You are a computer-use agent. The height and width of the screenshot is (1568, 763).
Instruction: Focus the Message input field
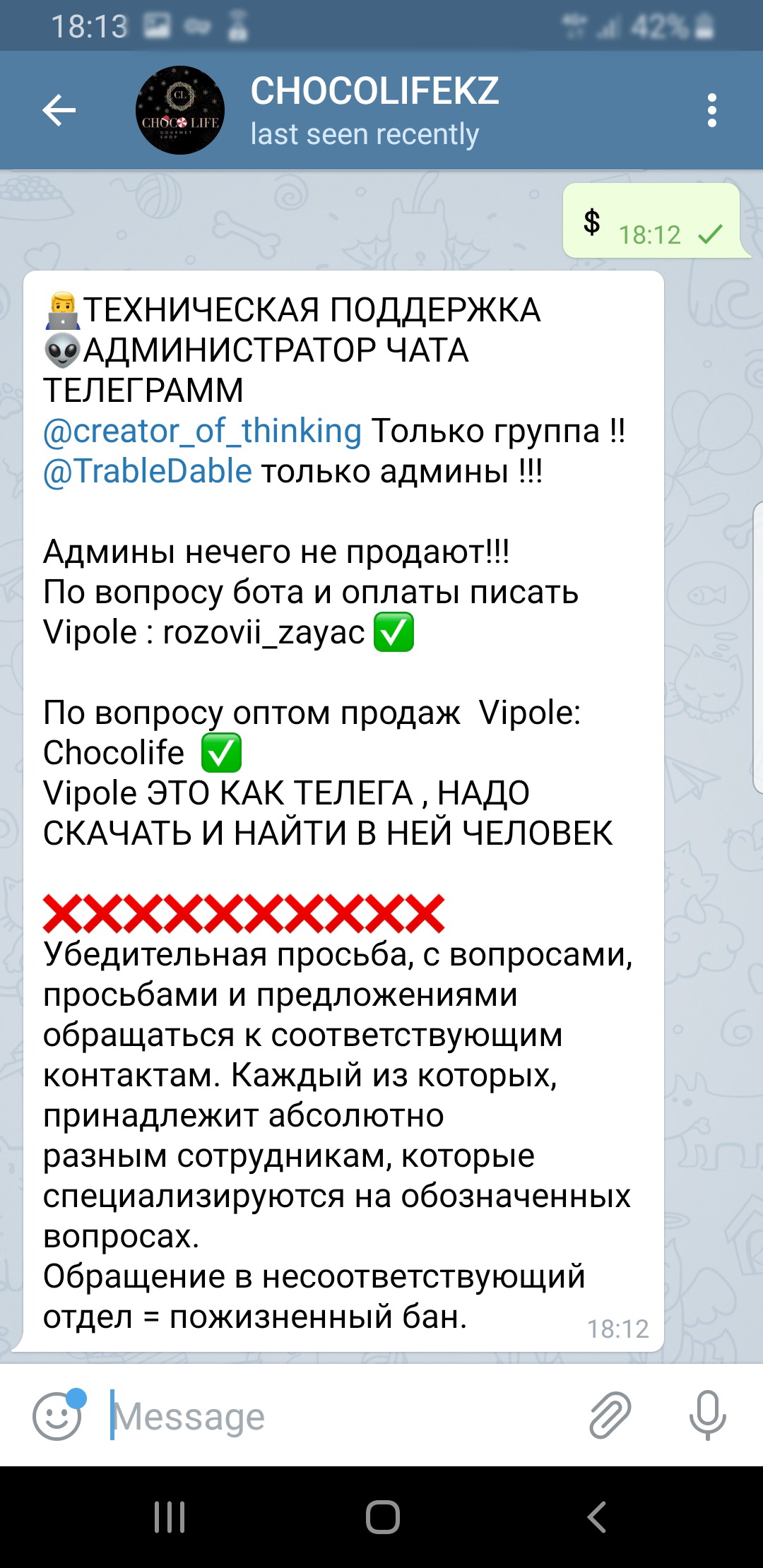pyautogui.click(x=339, y=1415)
